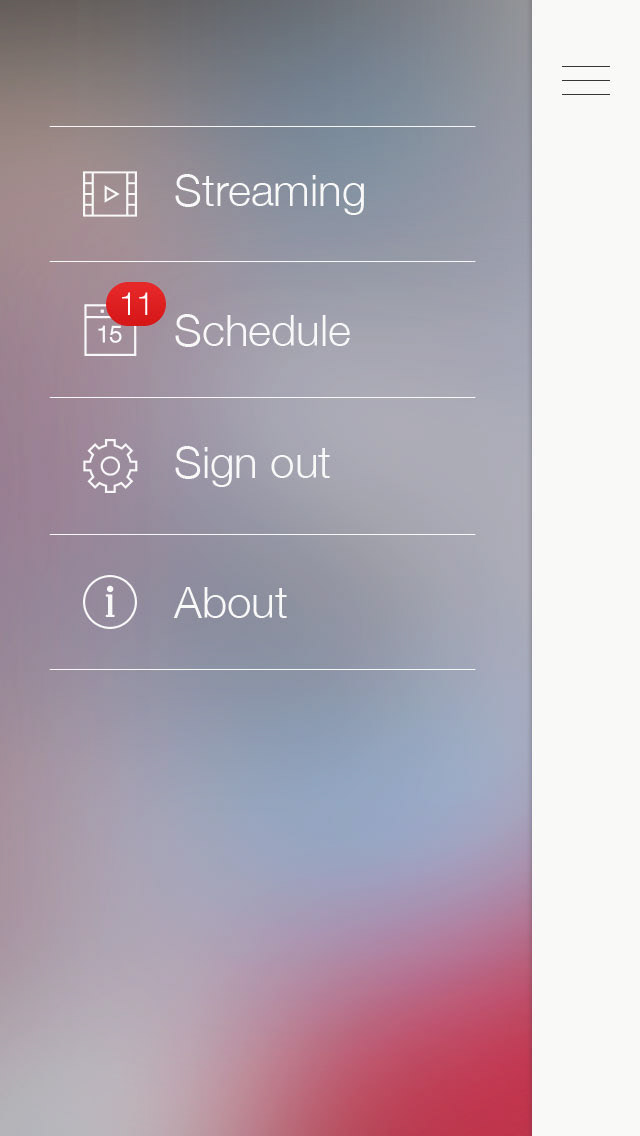Select Sign out from the drawer
Image resolution: width=640 pixels, height=1136 pixels.
262,466
